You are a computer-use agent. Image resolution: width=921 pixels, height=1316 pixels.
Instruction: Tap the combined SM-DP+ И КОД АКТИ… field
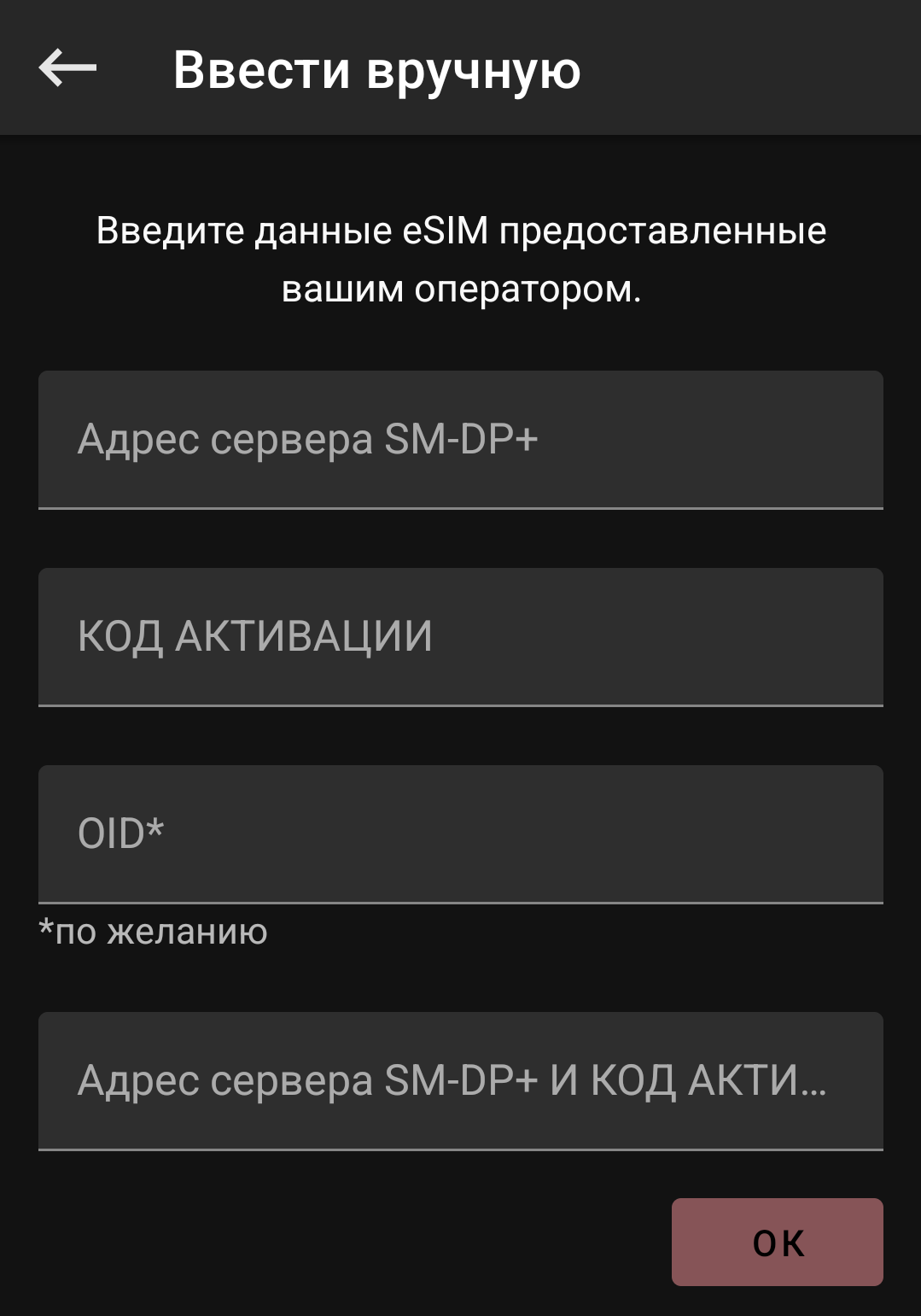click(460, 1080)
